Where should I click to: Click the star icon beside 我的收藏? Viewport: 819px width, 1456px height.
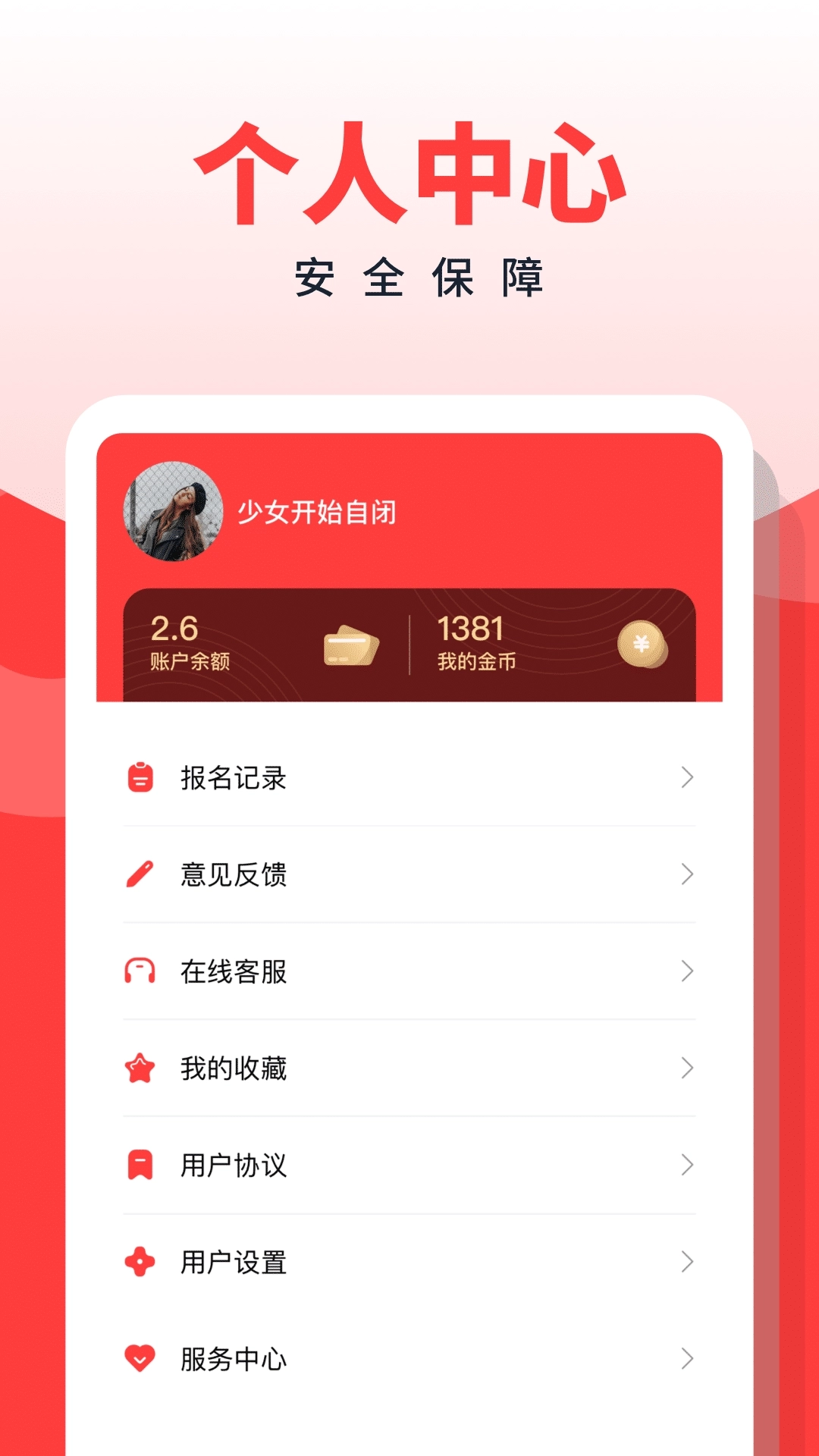140,1068
